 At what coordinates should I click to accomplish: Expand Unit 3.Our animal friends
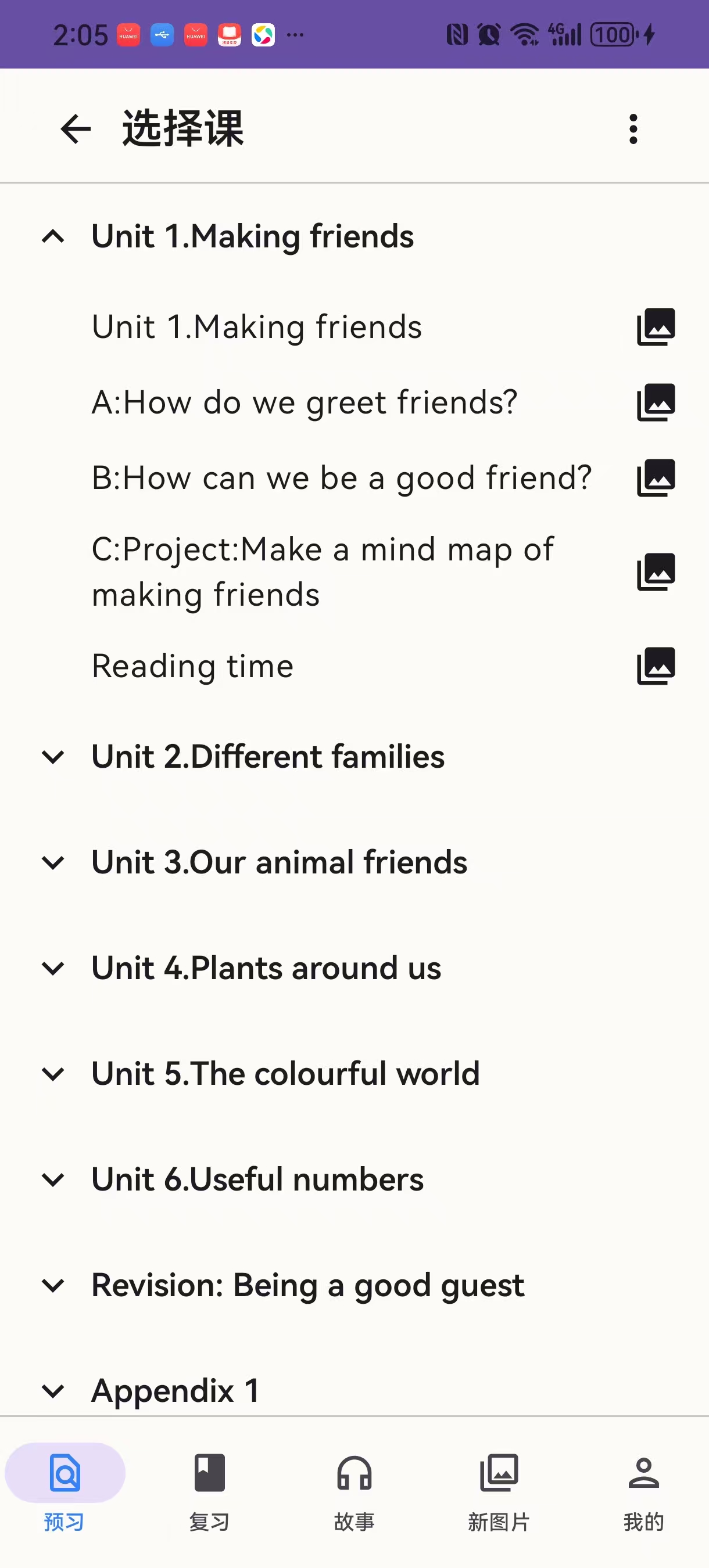(279, 862)
